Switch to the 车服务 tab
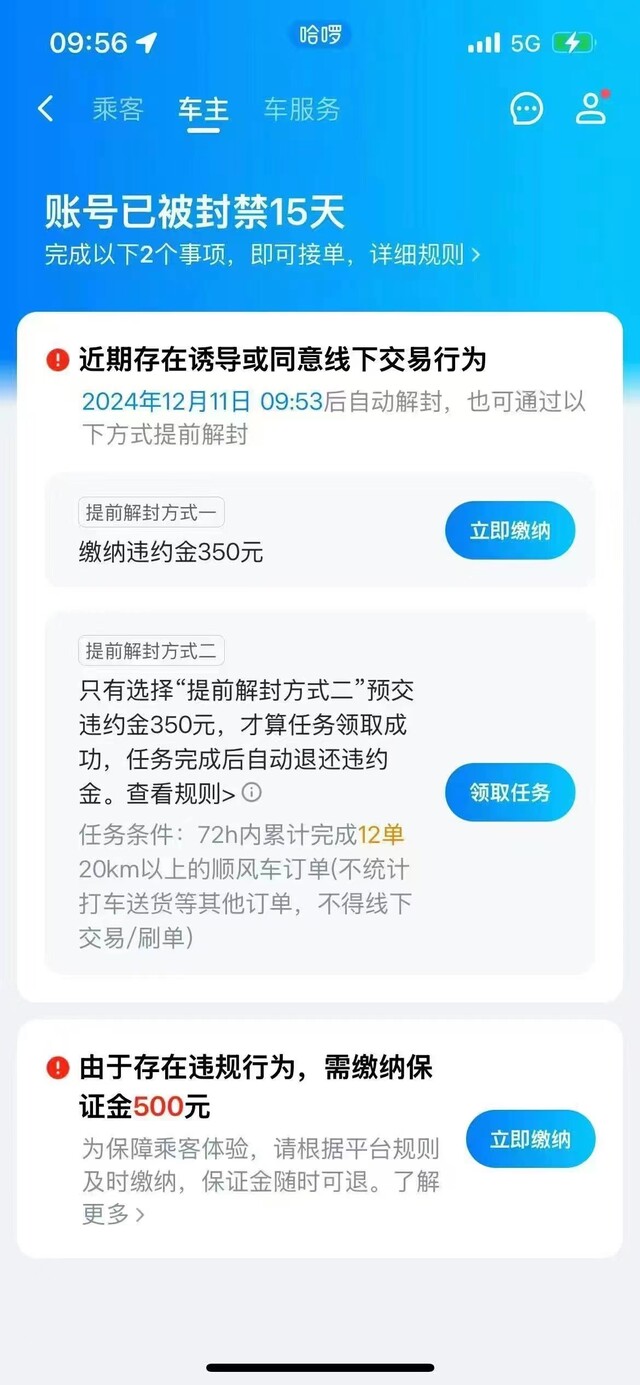 pos(302,109)
